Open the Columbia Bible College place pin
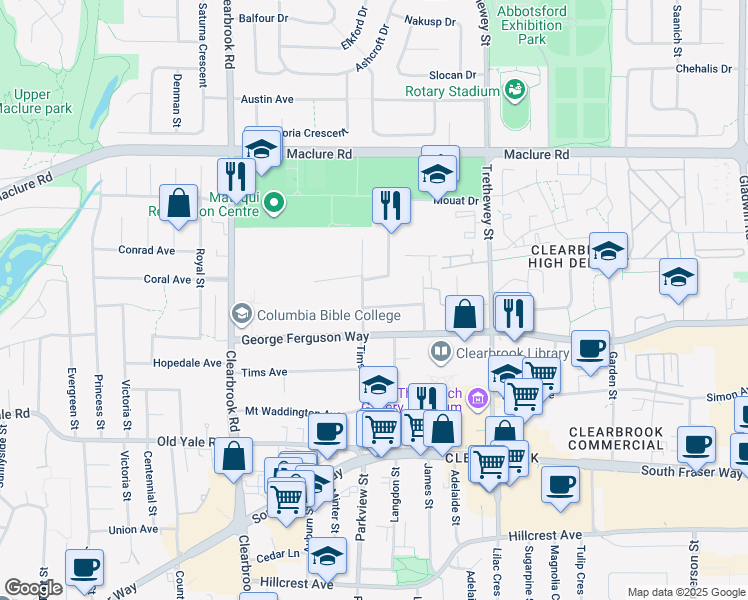Image resolution: width=748 pixels, height=600 pixels. tap(241, 315)
